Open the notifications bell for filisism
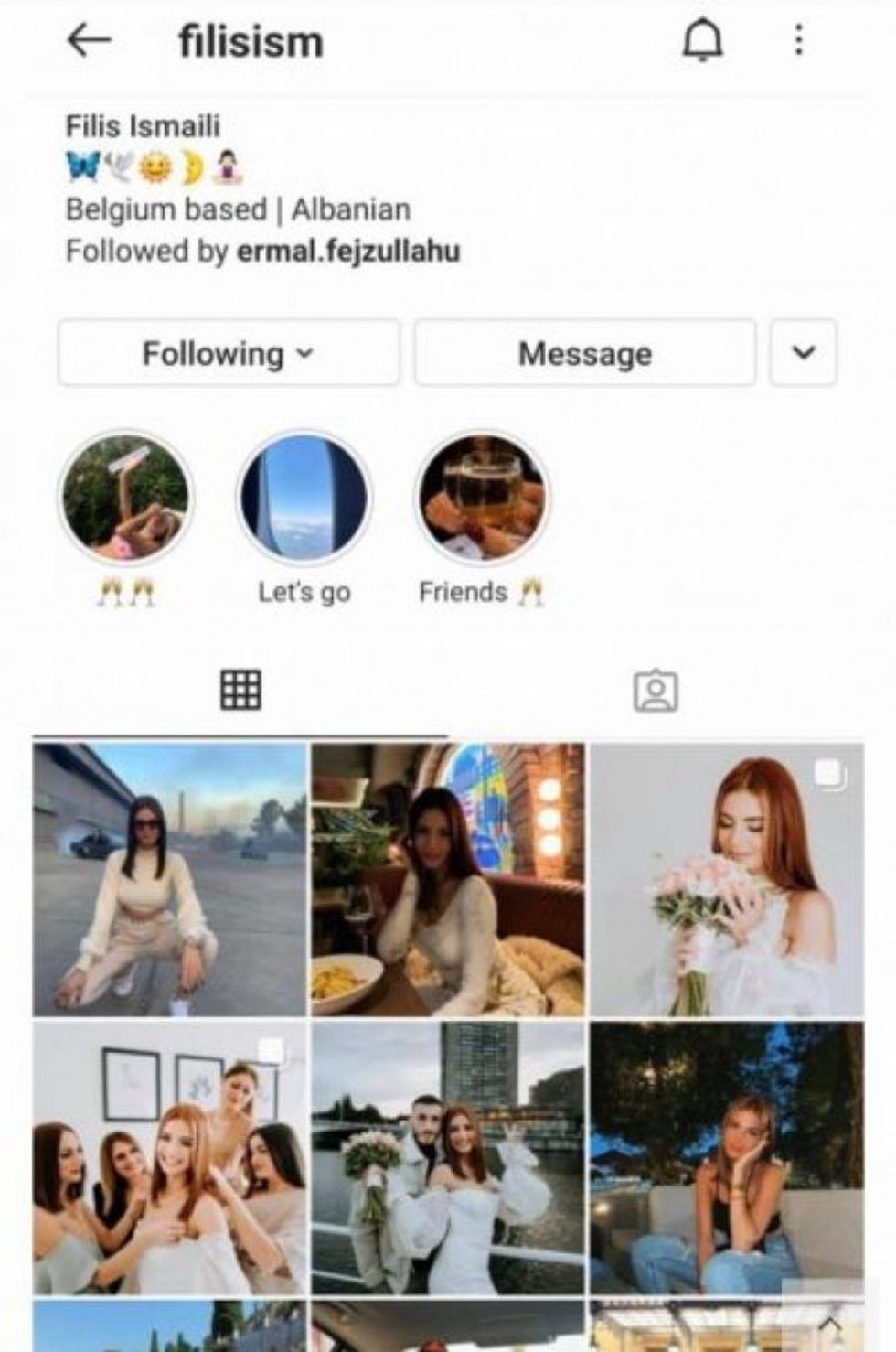Viewport: 896px width, 1352px height. point(702,41)
